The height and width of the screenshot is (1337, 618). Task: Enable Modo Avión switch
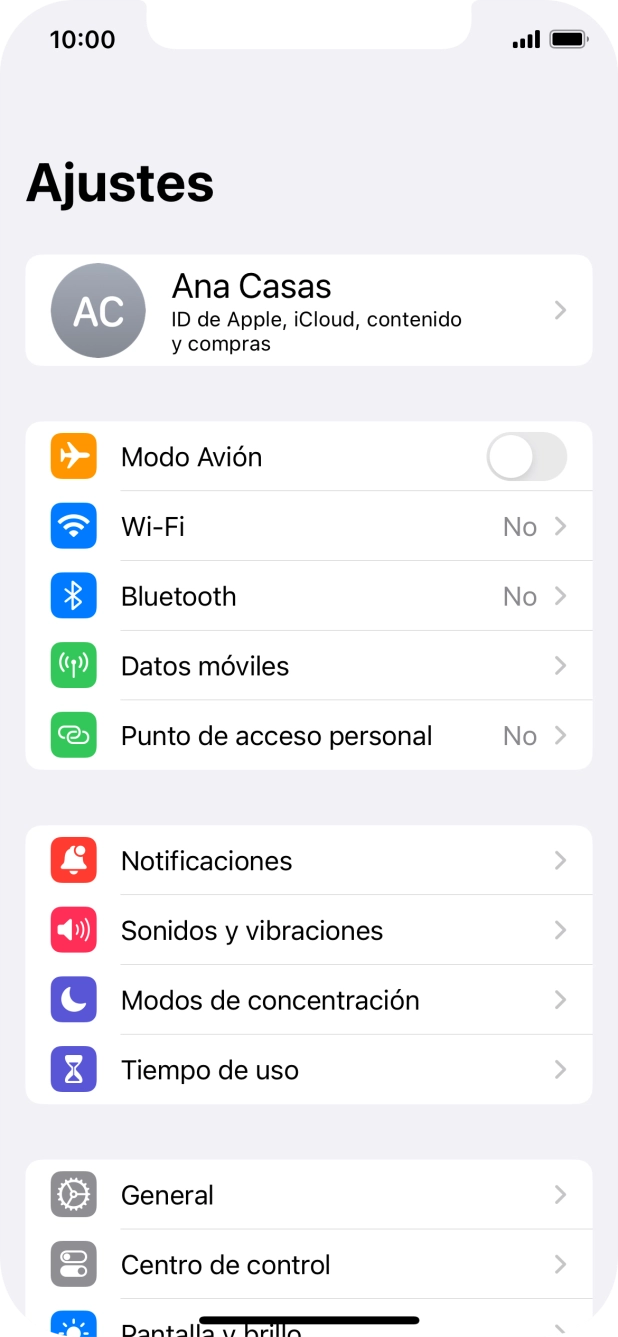[x=526, y=457]
